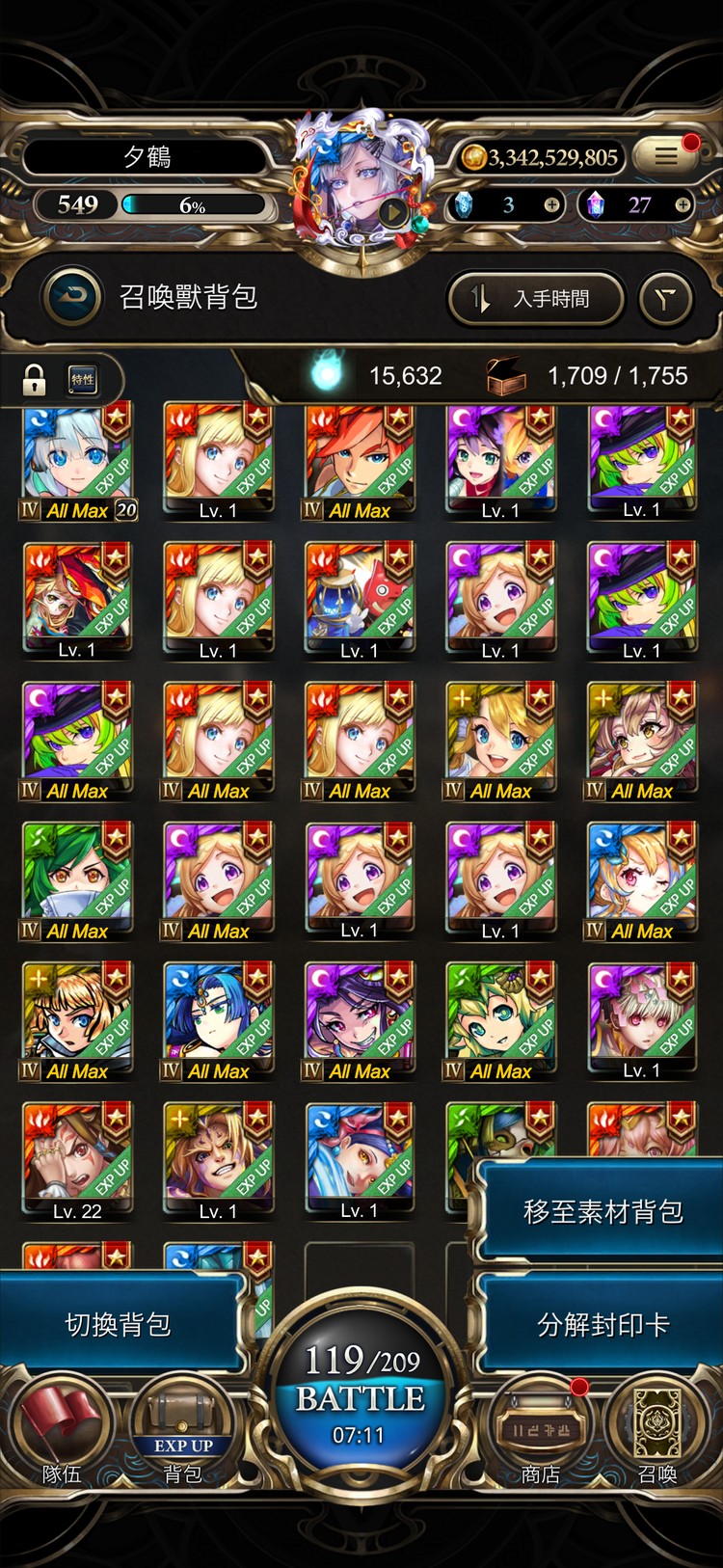Tap 切換背包 to switch backpack
The height and width of the screenshot is (1568, 723).
tap(119, 1325)
